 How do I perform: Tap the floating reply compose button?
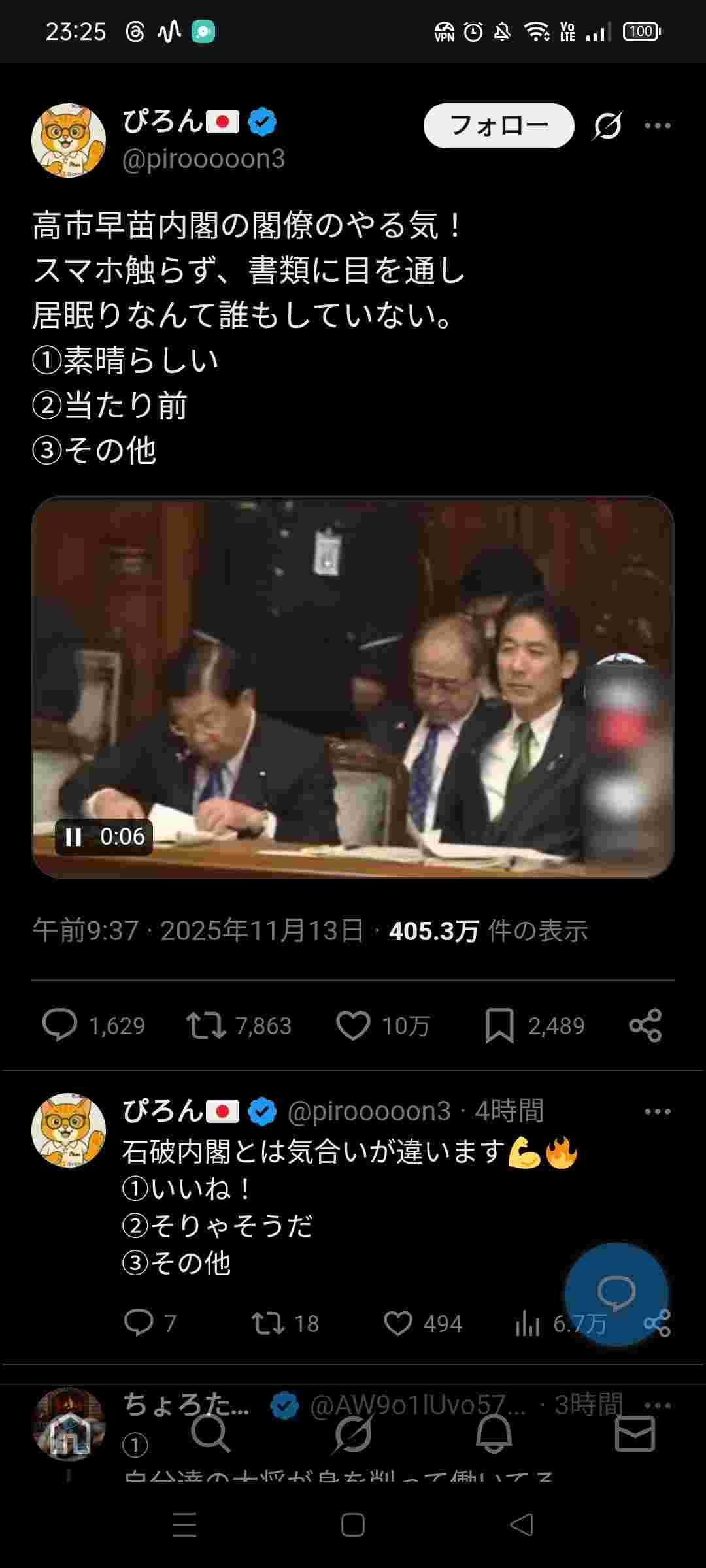pyautogui.click(x=616, y=1292)
